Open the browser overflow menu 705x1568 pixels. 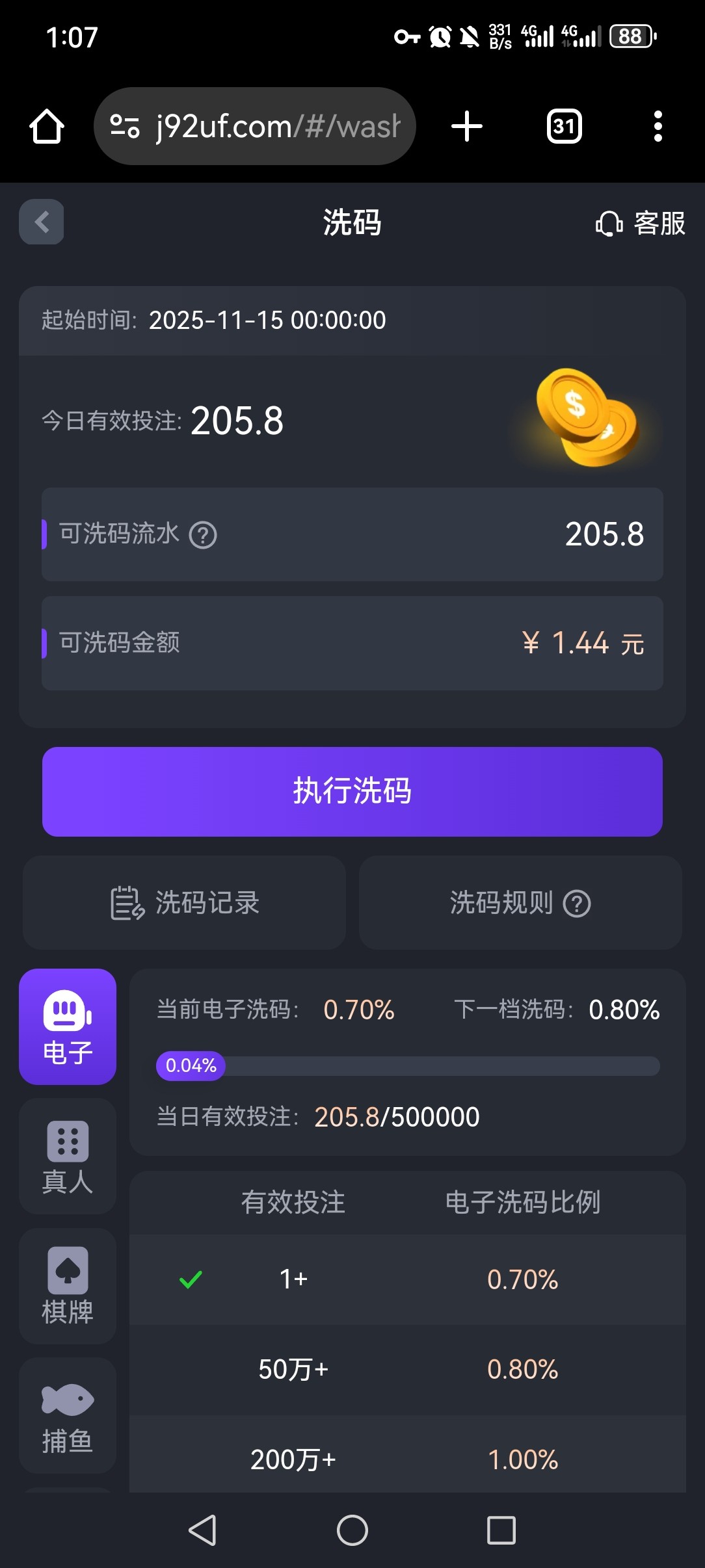[x=658, y=126]
